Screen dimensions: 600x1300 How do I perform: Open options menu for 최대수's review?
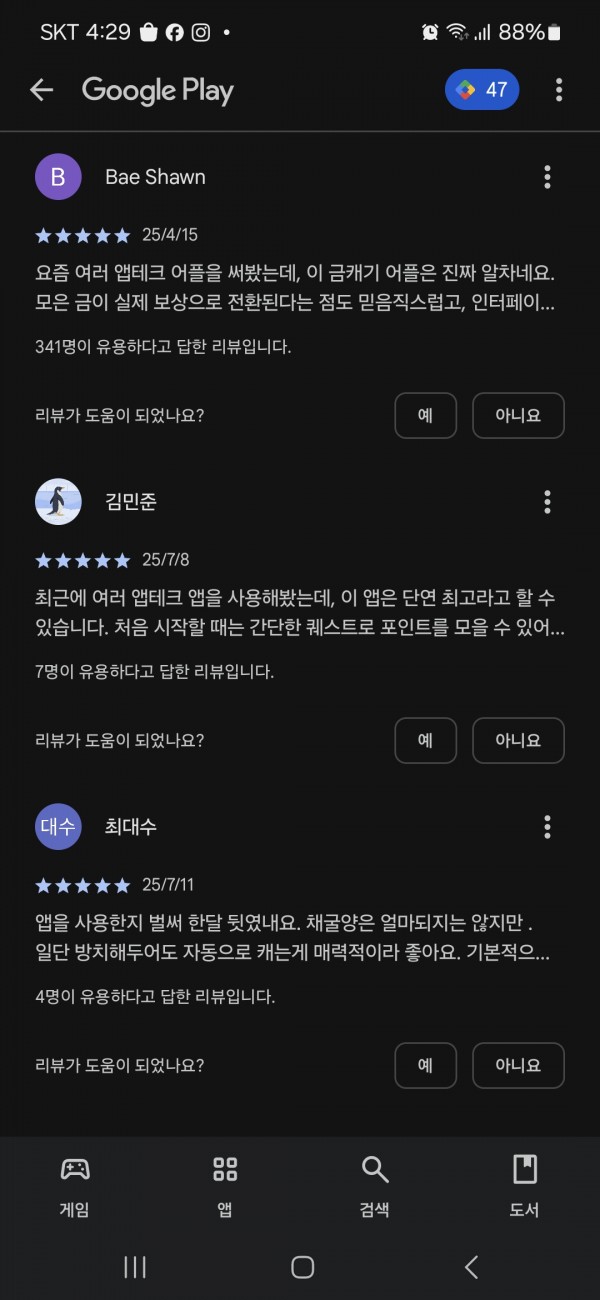click(x=547, y=827)
